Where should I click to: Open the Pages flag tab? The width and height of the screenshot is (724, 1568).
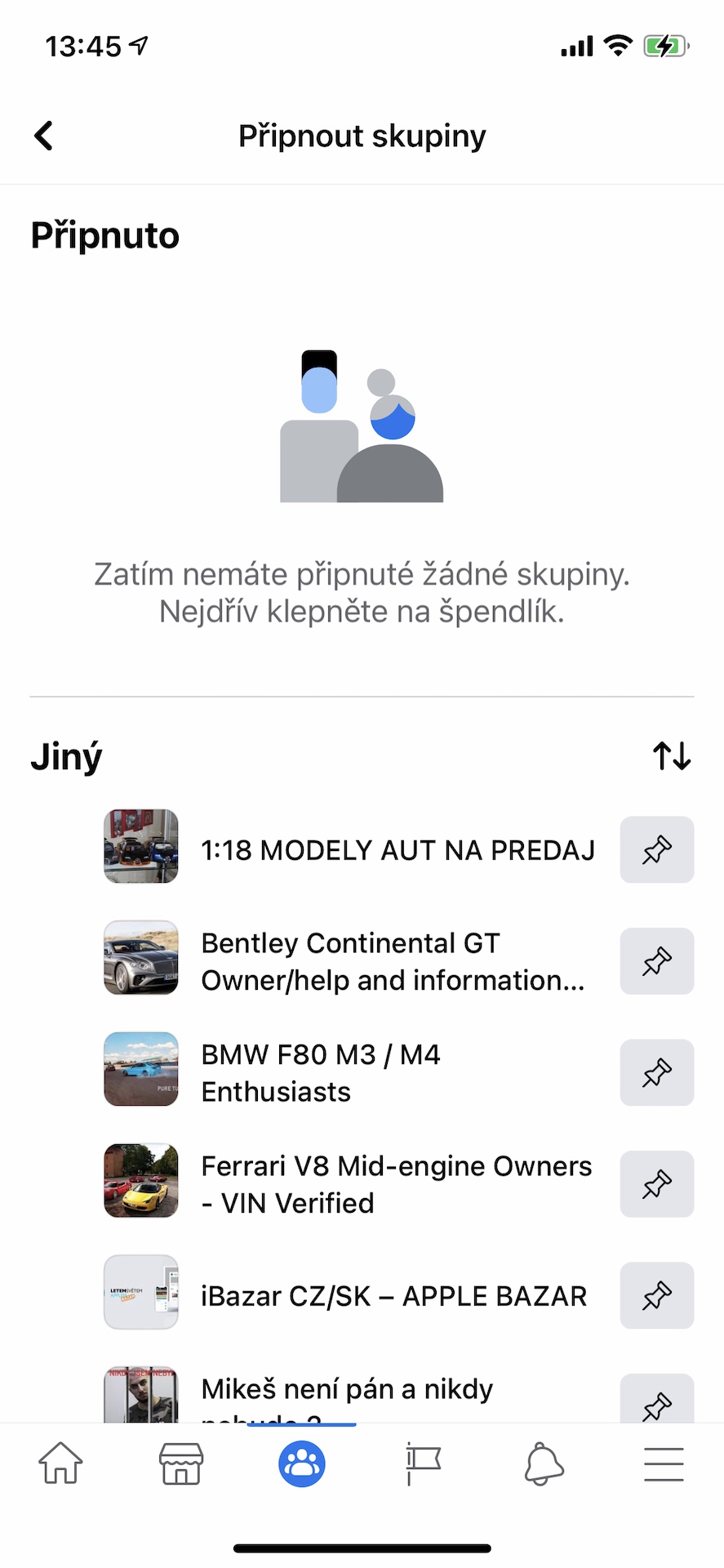(423, 1463)
